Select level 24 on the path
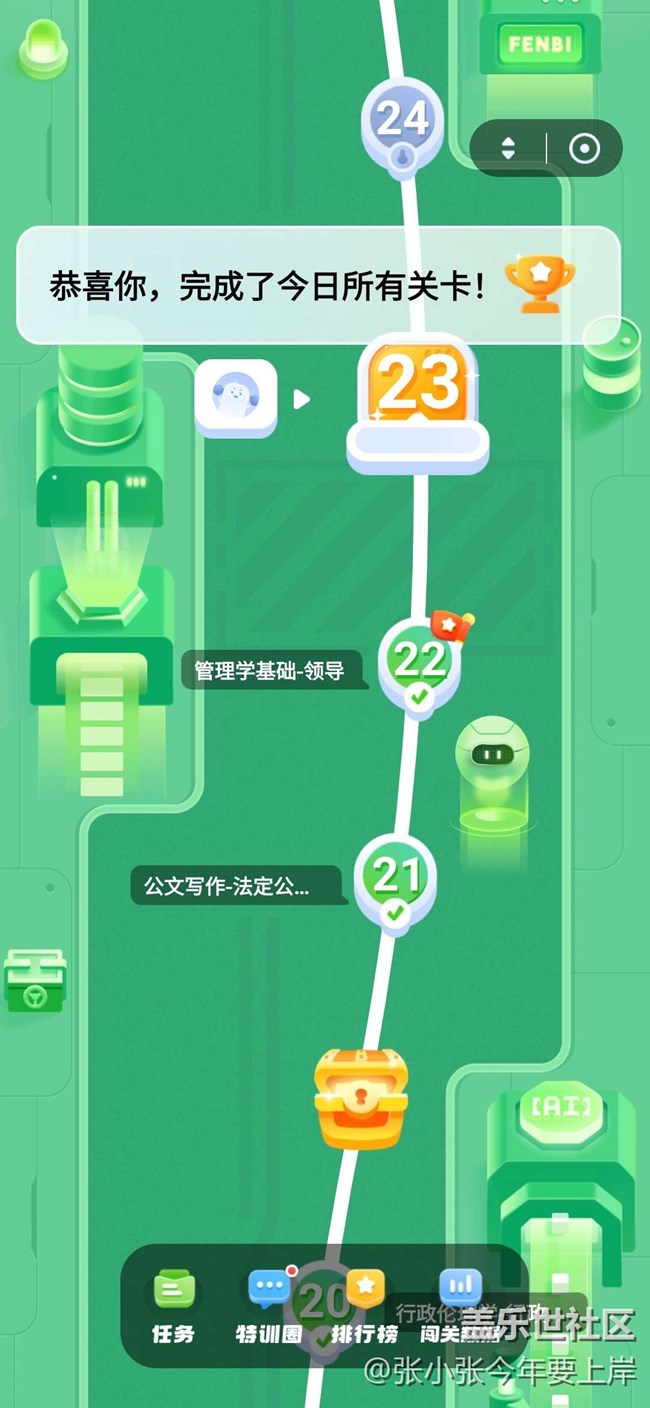The width and height of the screenshot is (650, 1408). point(403,122)
